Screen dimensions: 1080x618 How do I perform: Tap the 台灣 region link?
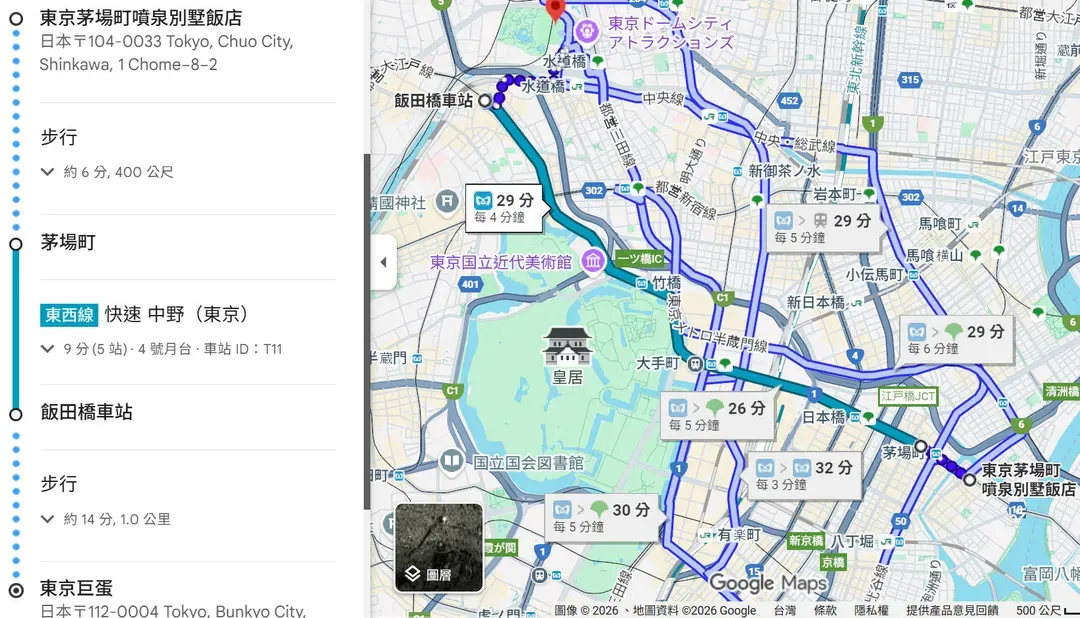[784, 610]
